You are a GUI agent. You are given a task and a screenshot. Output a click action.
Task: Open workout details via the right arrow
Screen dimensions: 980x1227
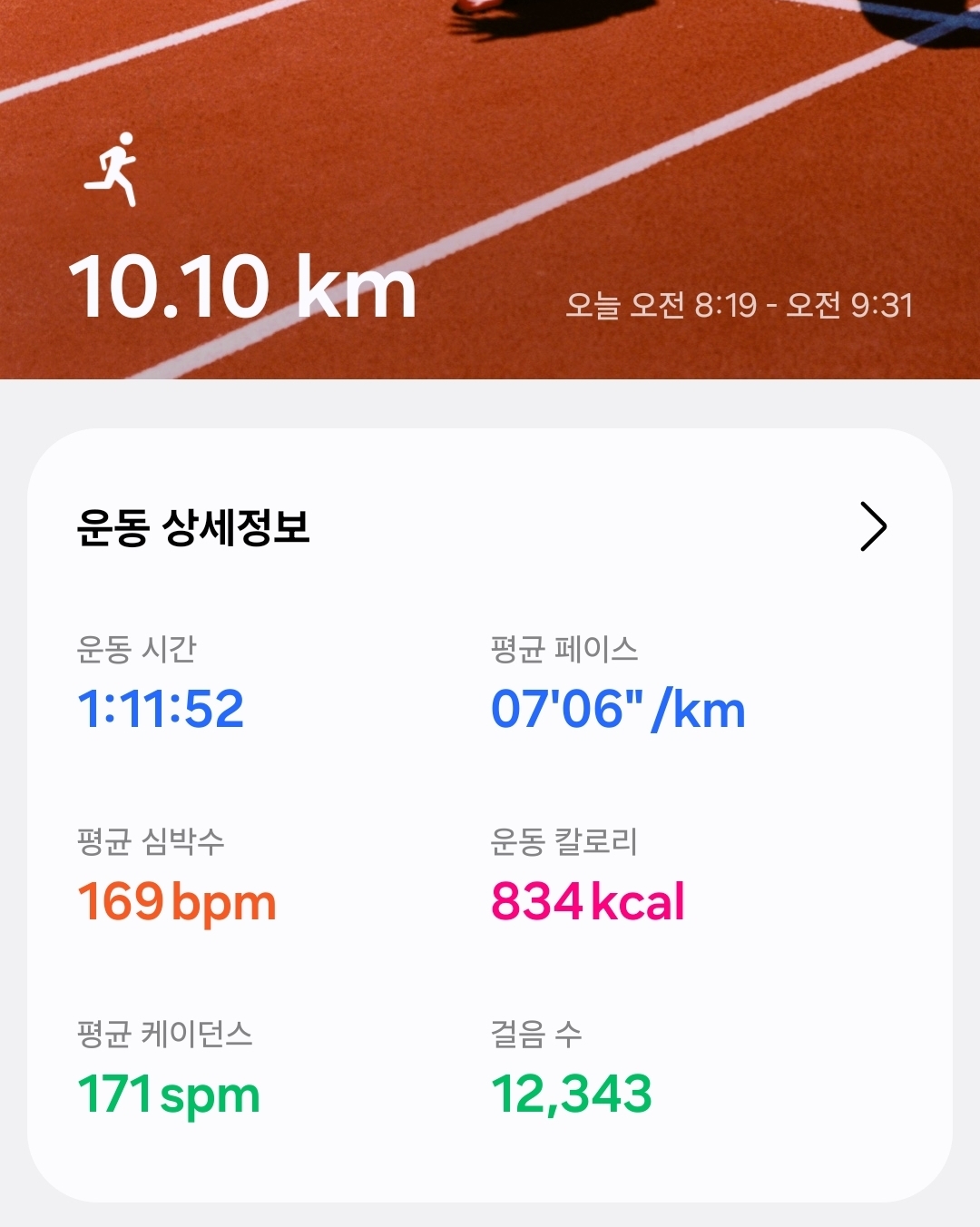tap(876, 525)
